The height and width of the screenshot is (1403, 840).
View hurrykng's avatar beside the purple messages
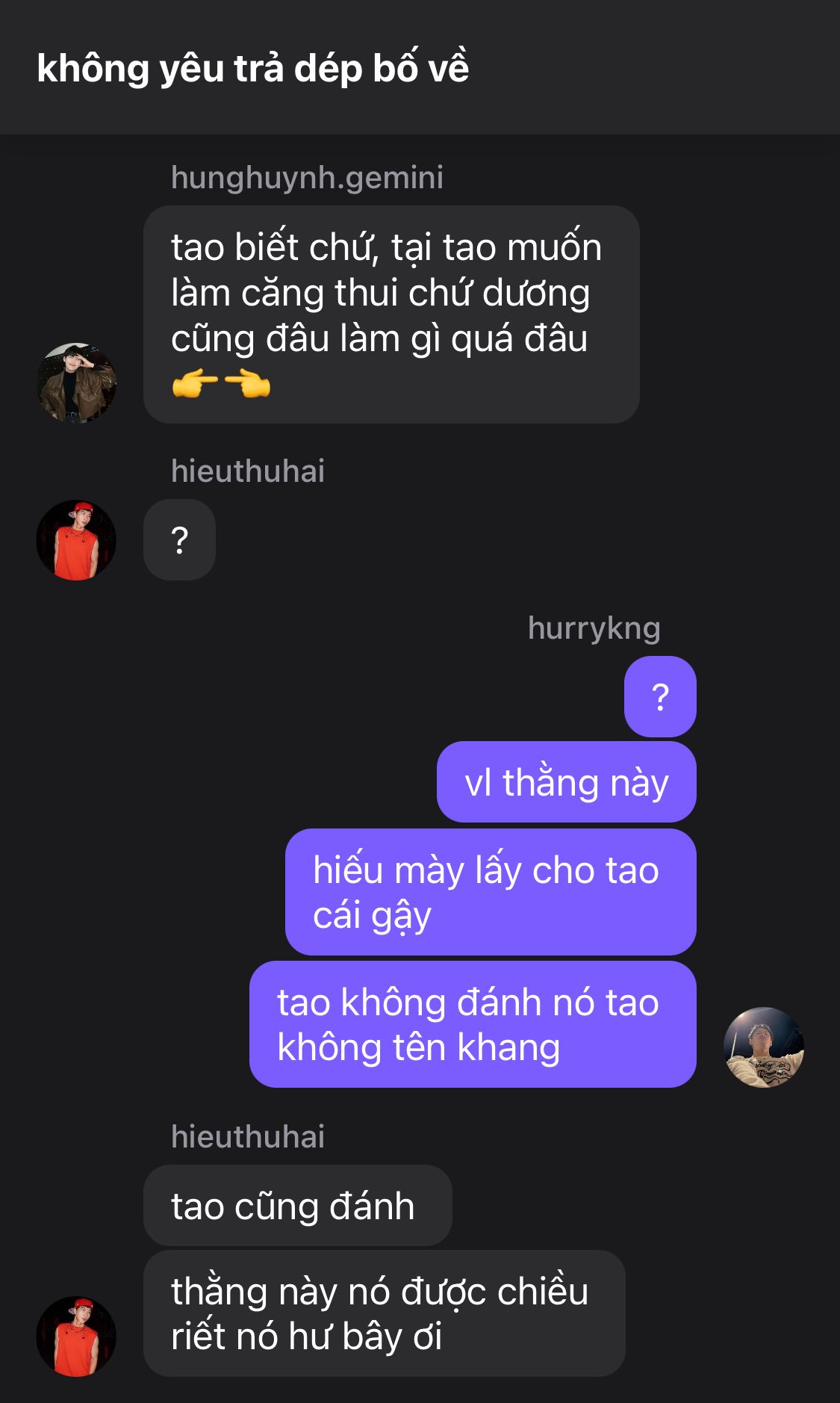coord(764,1047)
